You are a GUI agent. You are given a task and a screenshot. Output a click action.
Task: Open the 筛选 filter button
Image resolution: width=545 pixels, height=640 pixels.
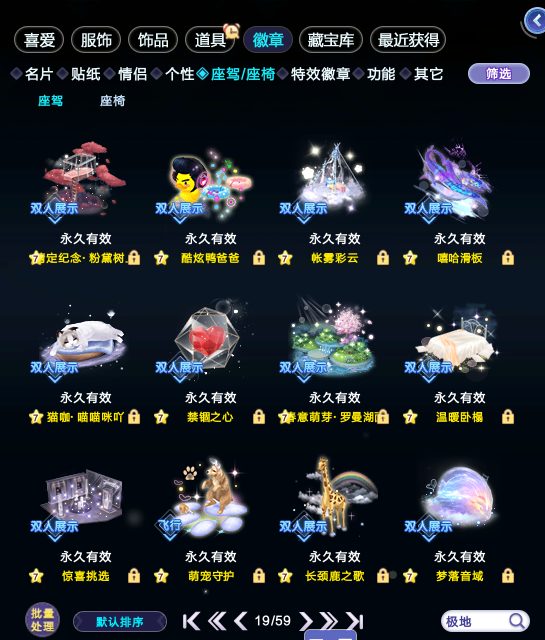[499, 74]
